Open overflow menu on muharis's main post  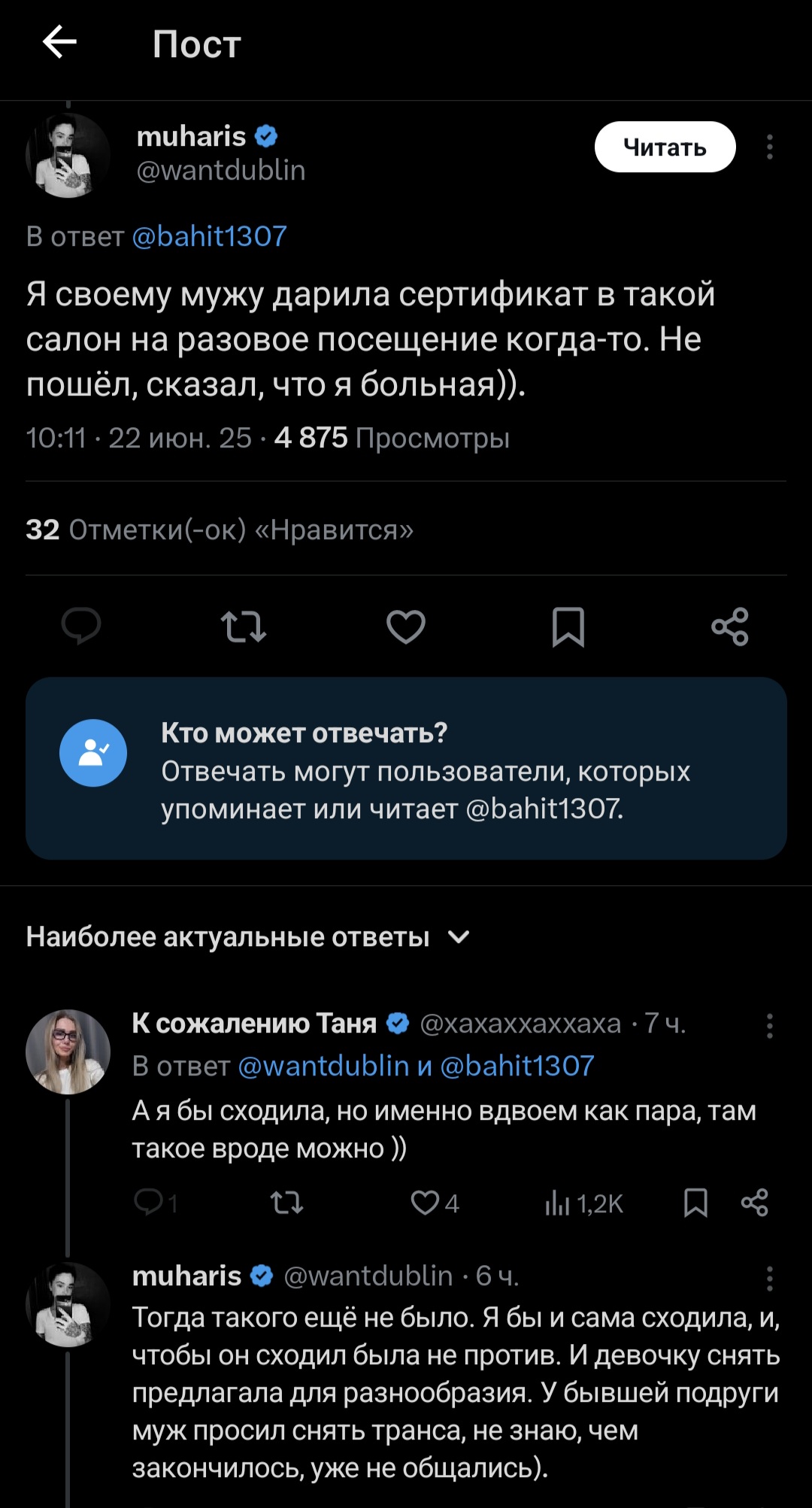769,147
